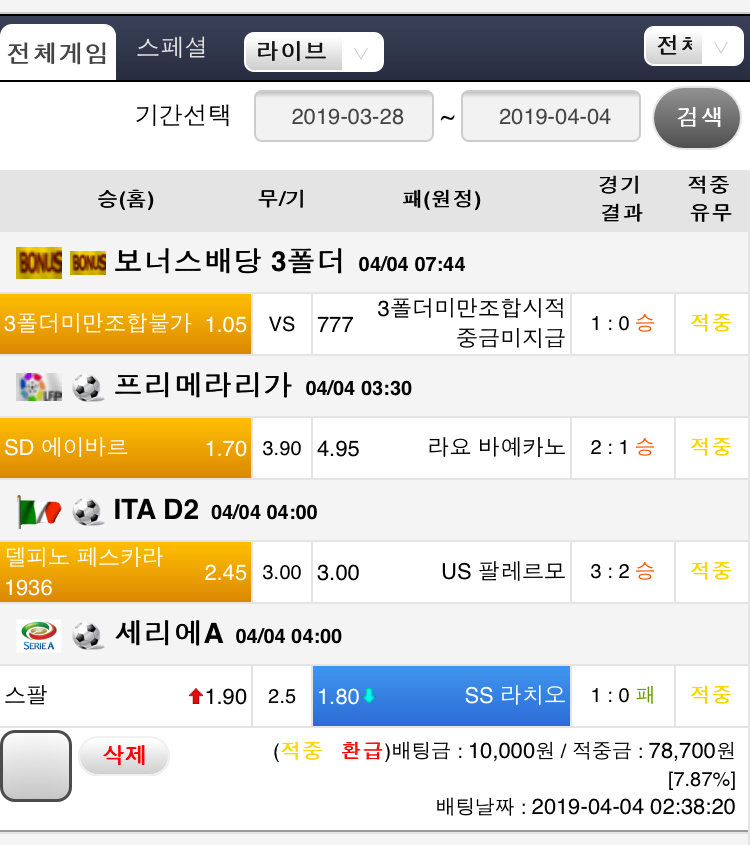Select the start date 2019-03-28 field
Viewport: 750px width, 845px height.
pos(345,117)
